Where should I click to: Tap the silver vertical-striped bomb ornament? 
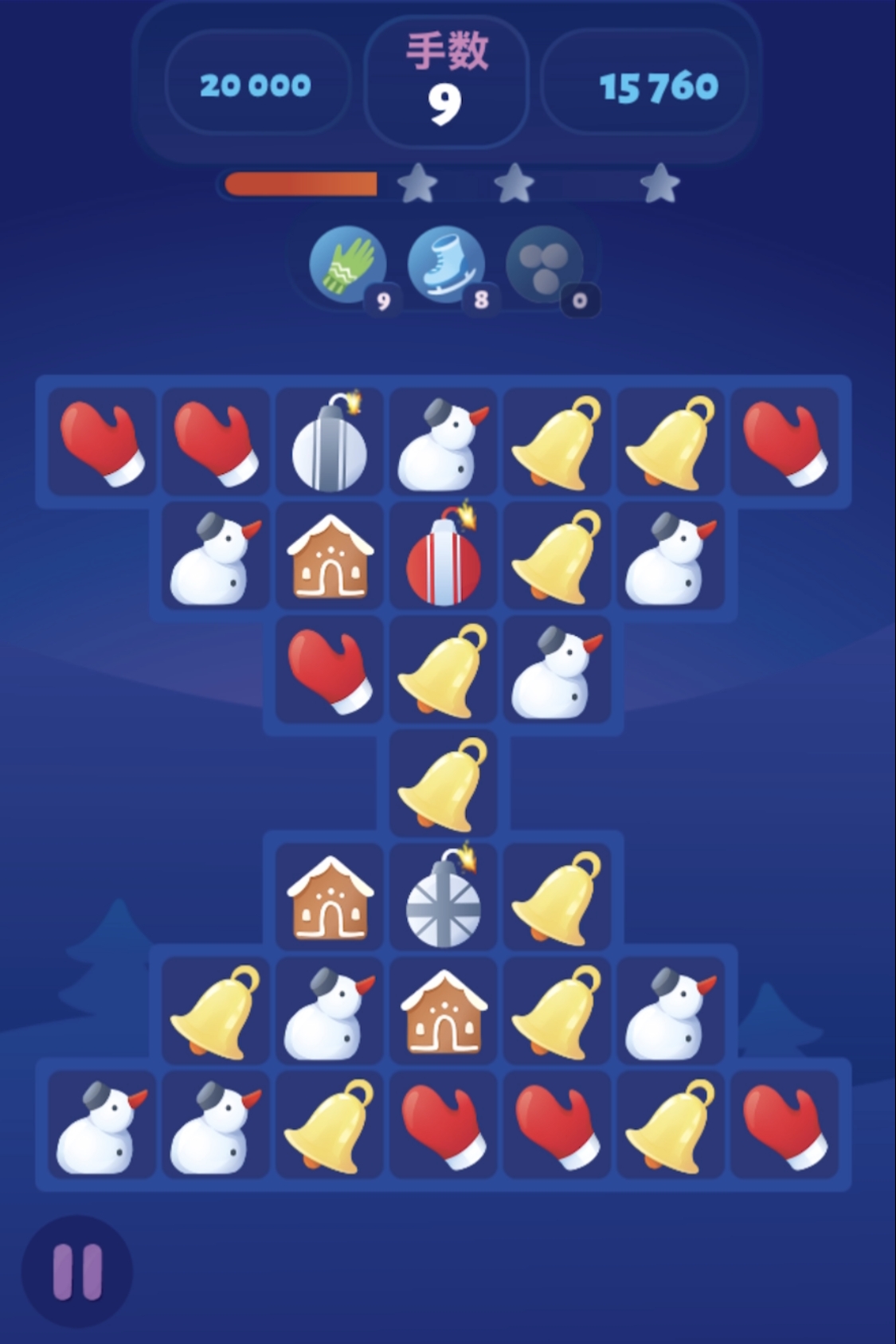click(330, 443)
